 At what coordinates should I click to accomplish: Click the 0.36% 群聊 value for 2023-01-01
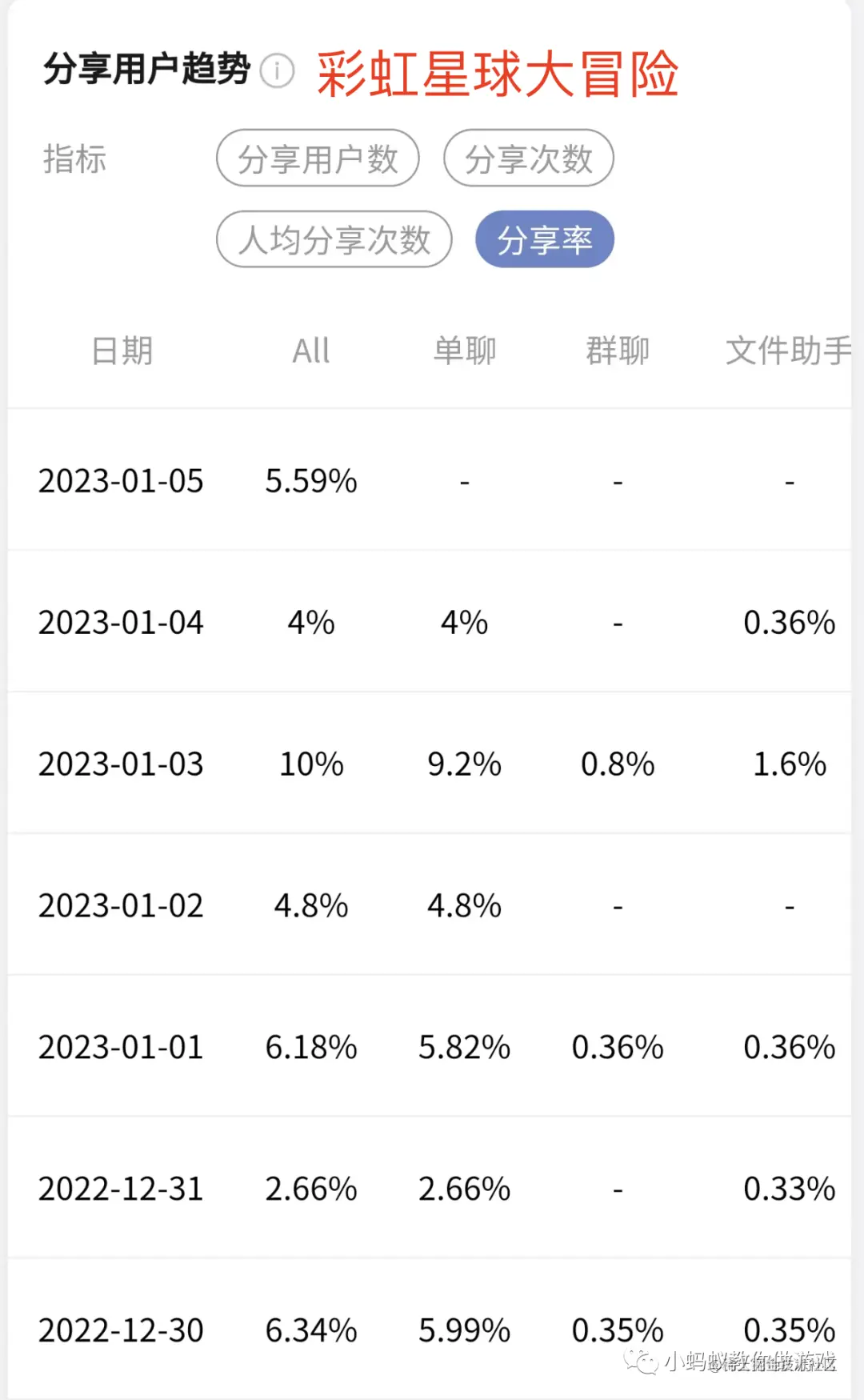coord(618,1047)
